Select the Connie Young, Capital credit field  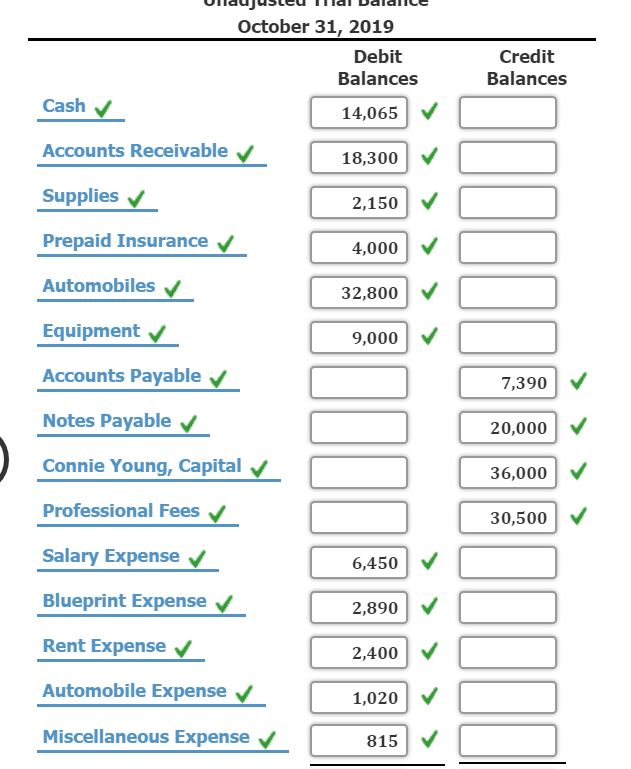coord(507,473)
